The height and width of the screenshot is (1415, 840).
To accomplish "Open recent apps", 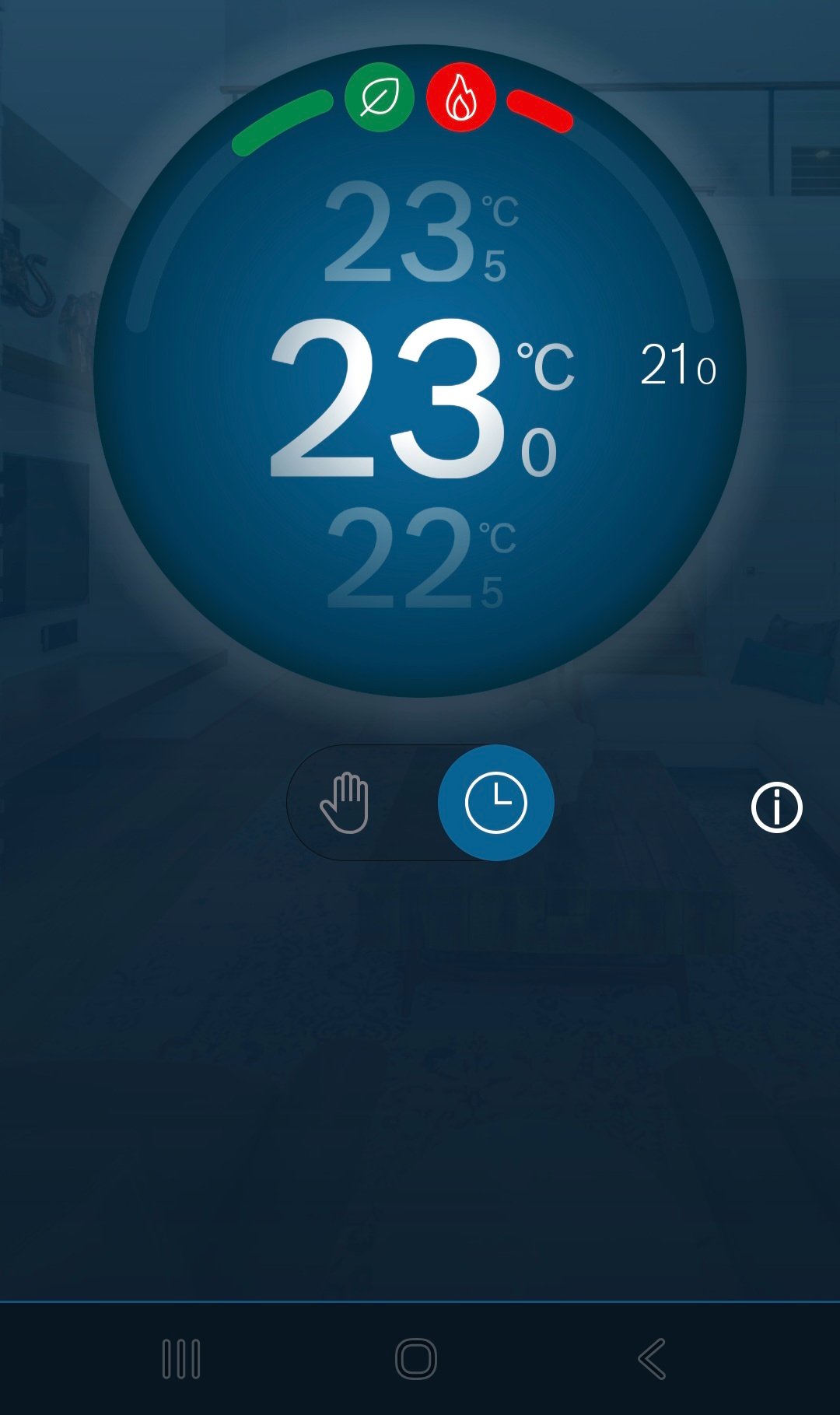I will (181, 1359).
